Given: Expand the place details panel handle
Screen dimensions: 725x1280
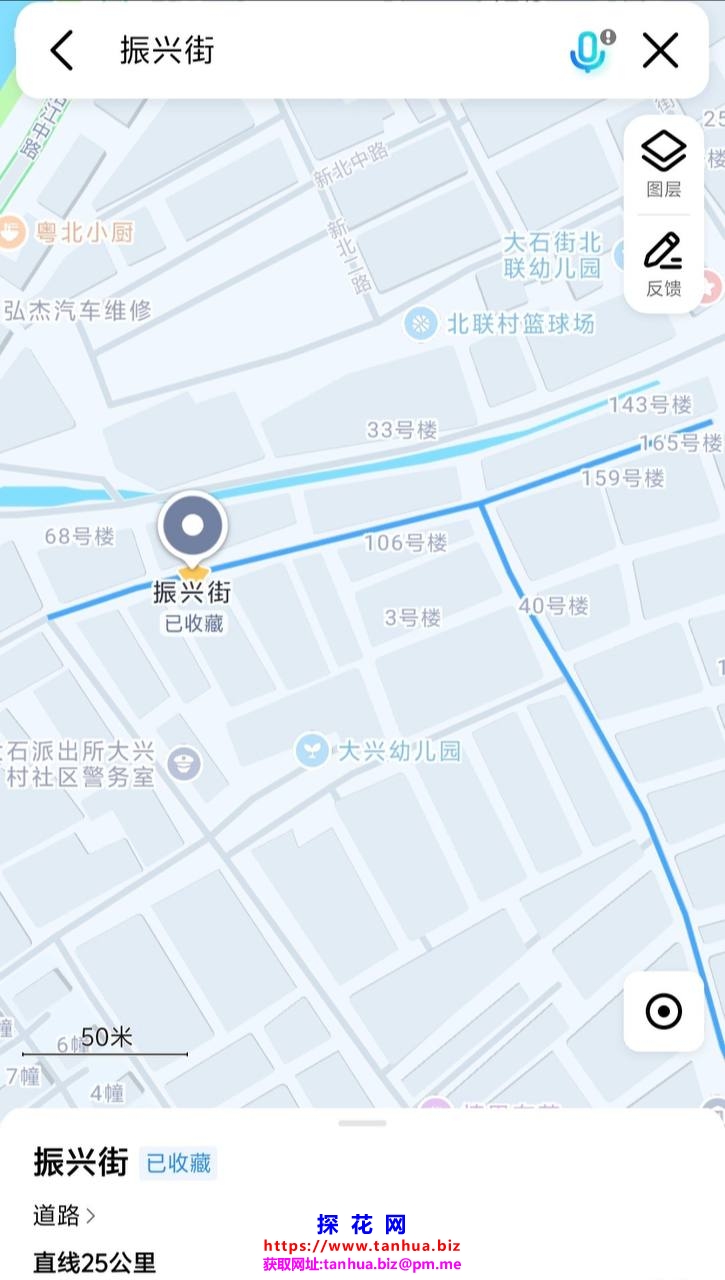Looking at the screenshot, I should coord(362,1124).
